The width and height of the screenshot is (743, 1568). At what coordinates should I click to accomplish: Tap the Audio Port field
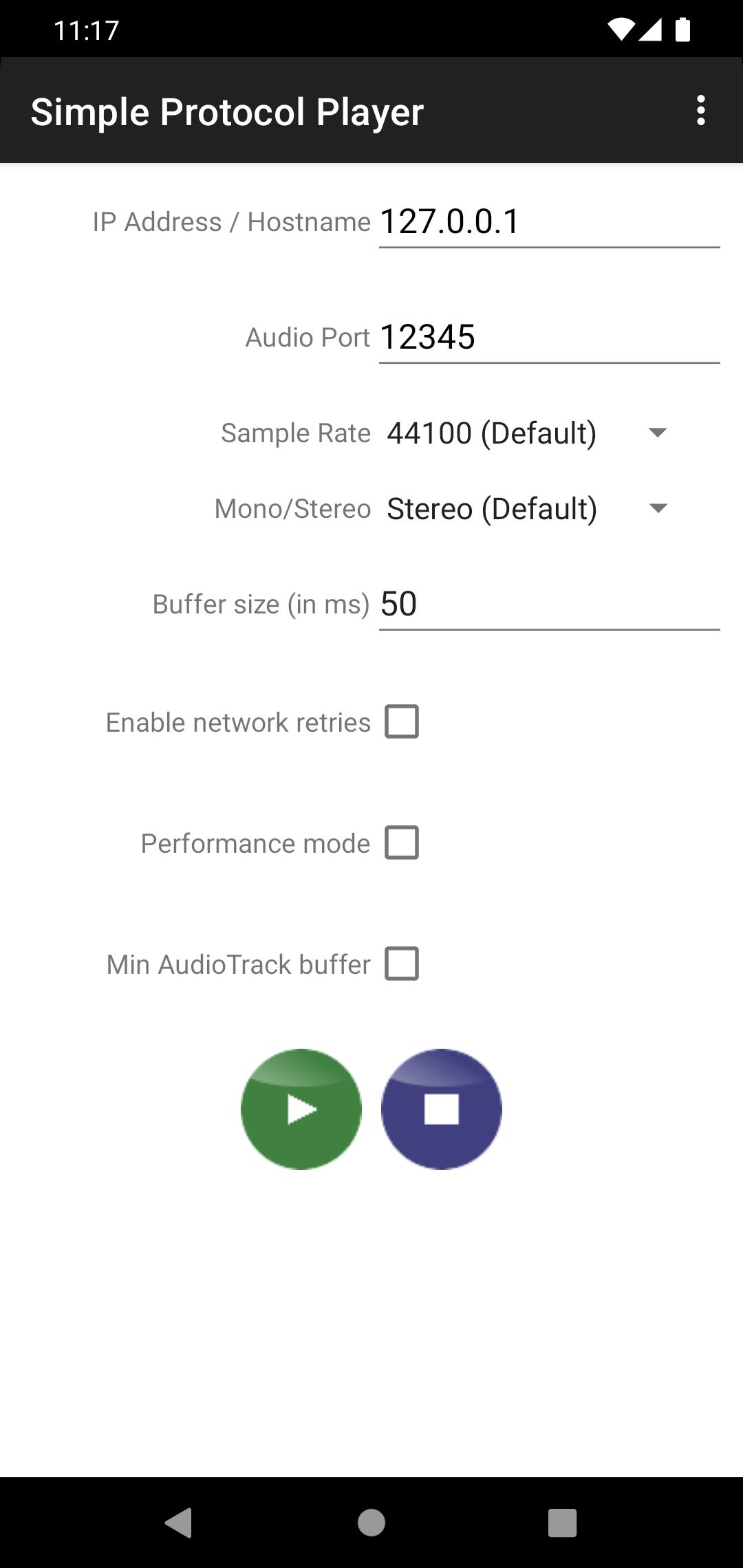tap(548, 338)
